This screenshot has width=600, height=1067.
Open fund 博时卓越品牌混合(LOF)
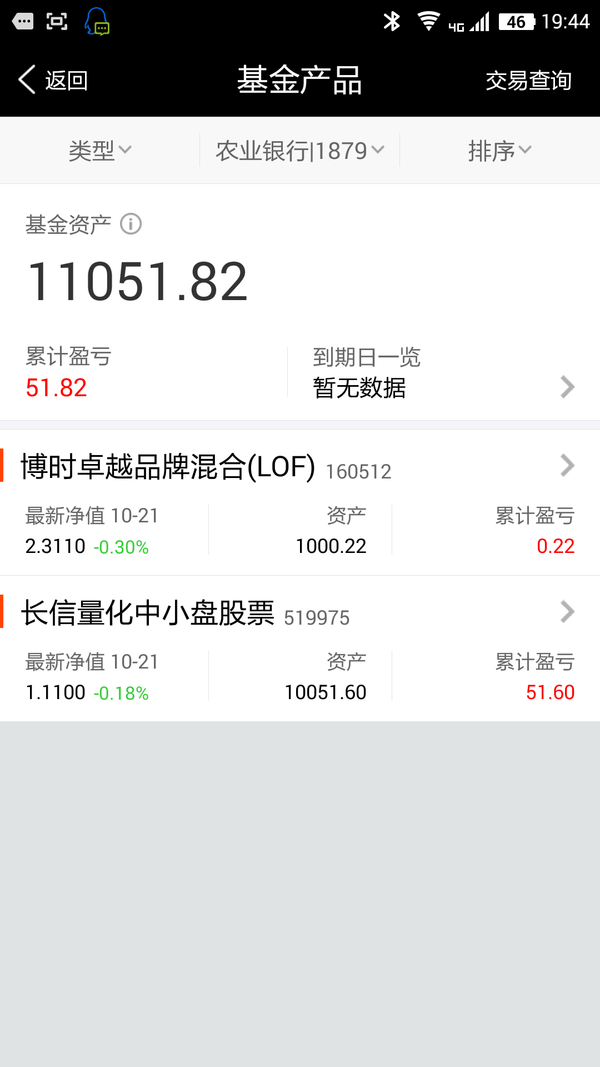coord(300,503)
